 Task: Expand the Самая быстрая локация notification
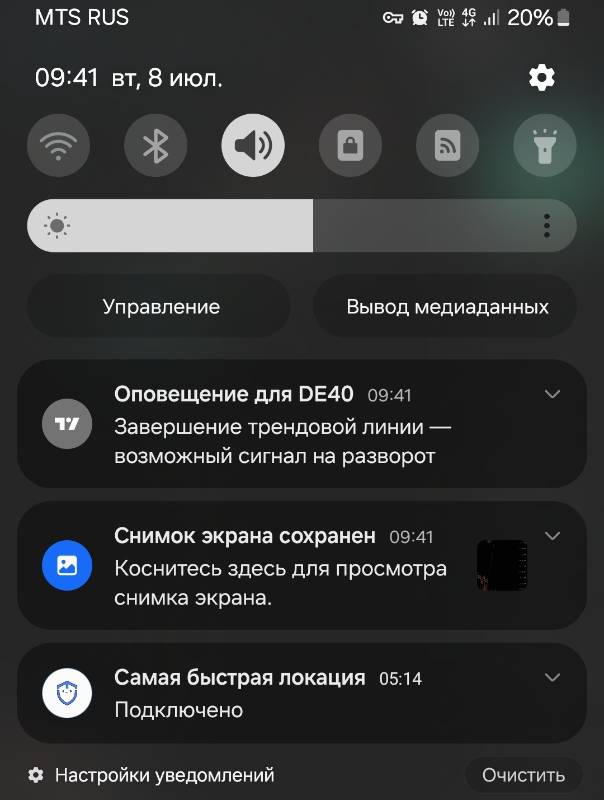[x=552, y=678]
